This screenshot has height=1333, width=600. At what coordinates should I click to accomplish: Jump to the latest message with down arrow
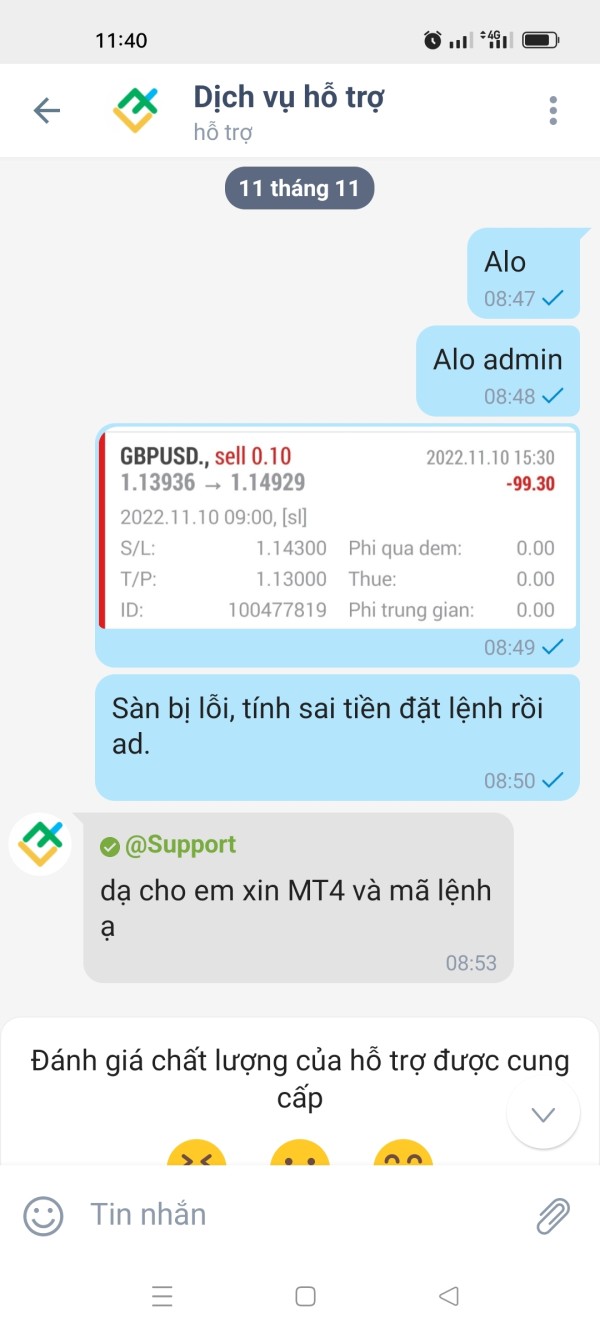(543, 1114)
